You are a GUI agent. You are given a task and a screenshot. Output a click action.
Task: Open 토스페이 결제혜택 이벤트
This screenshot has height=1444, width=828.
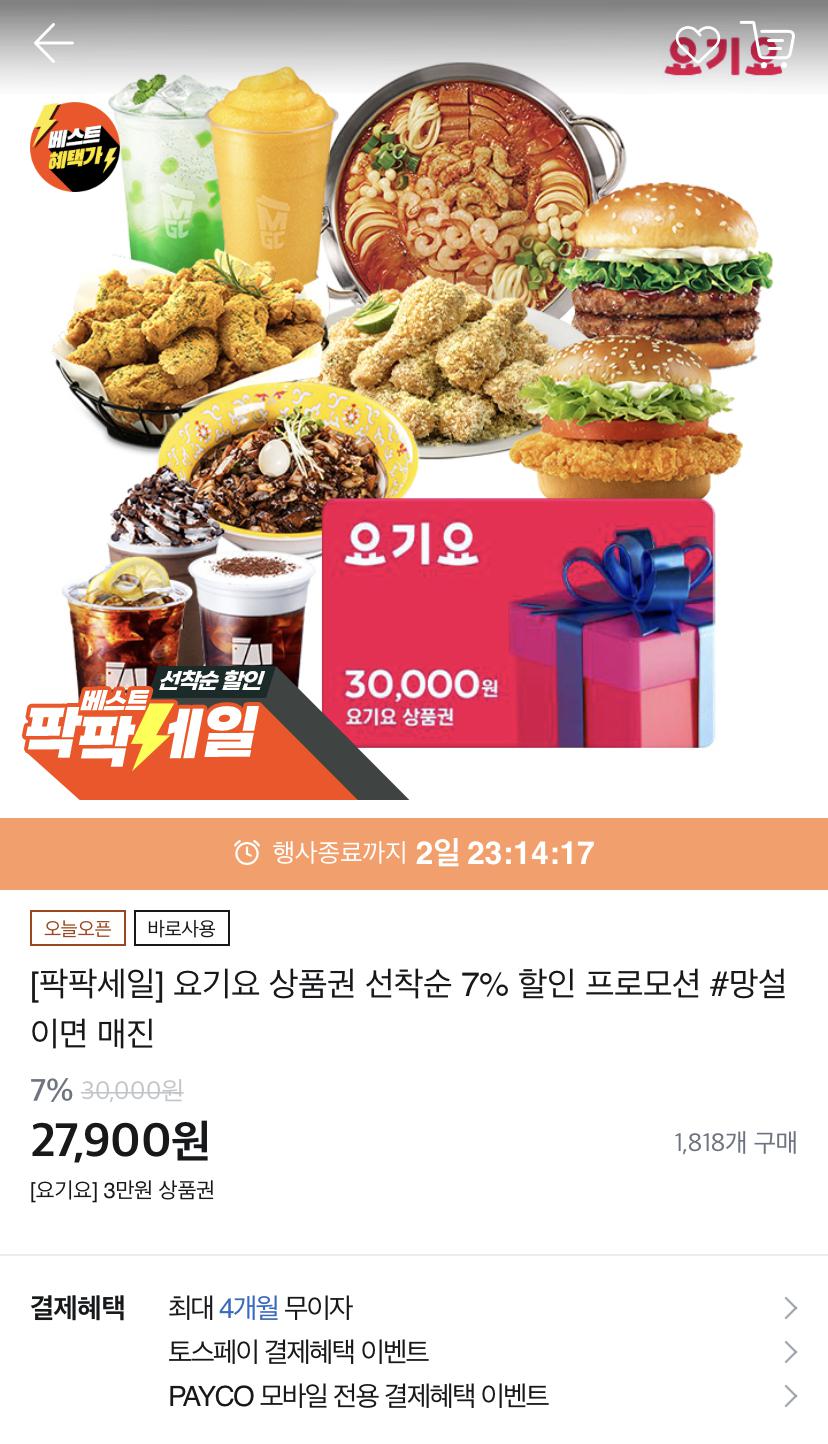pos(480,1352)
